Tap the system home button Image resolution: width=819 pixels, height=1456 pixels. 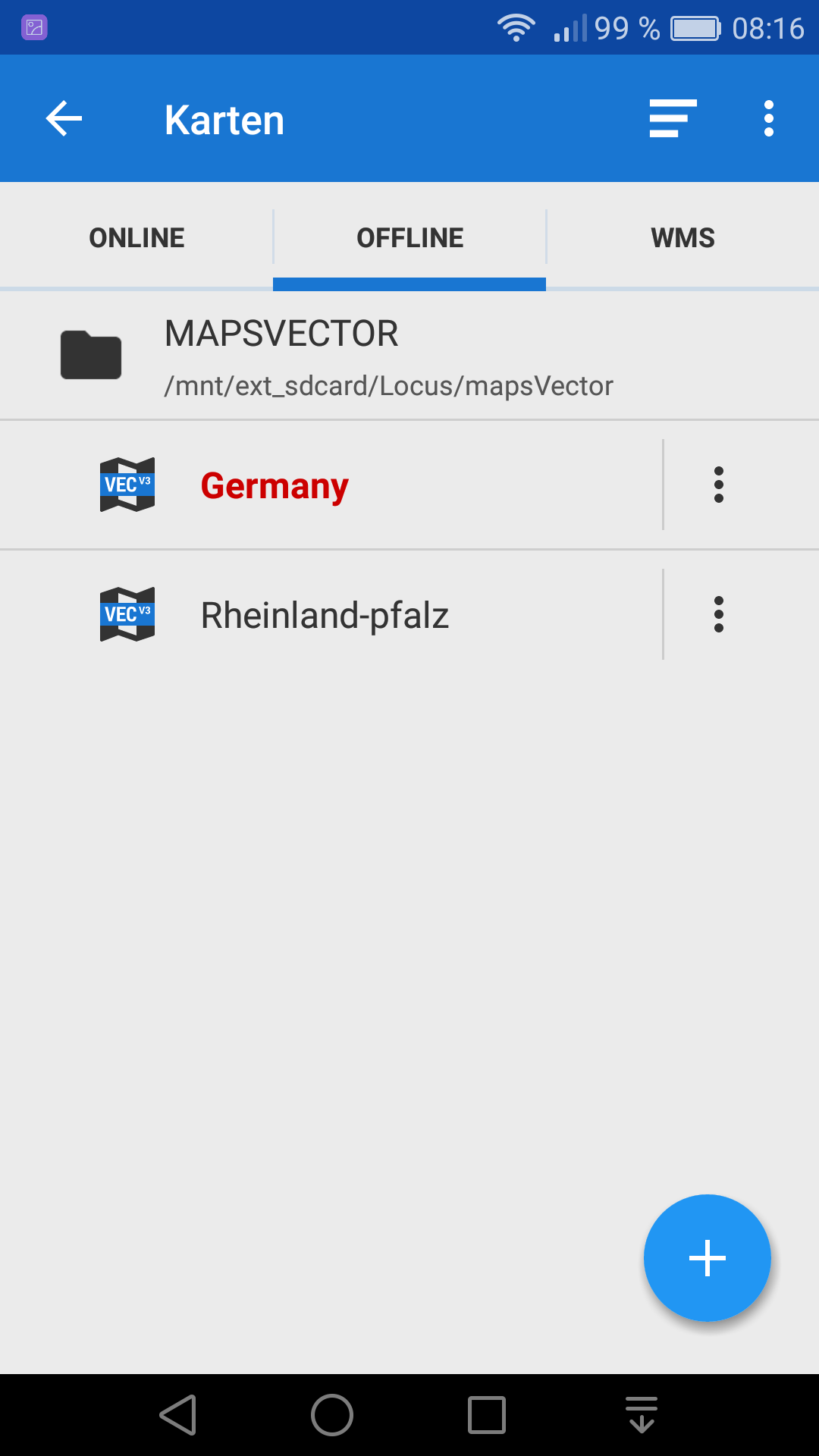(332, 1415)
